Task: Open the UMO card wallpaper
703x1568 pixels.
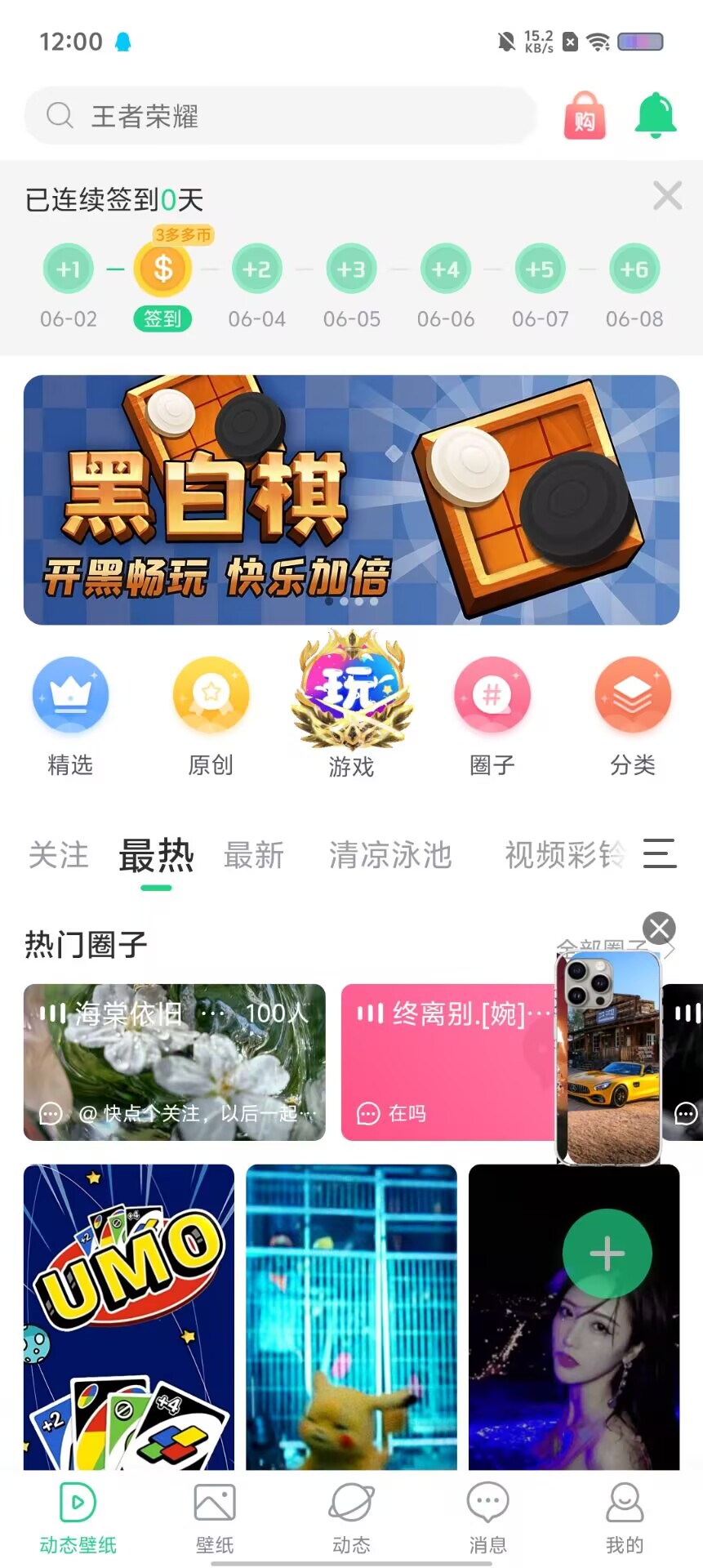Action: [129, 1316]
